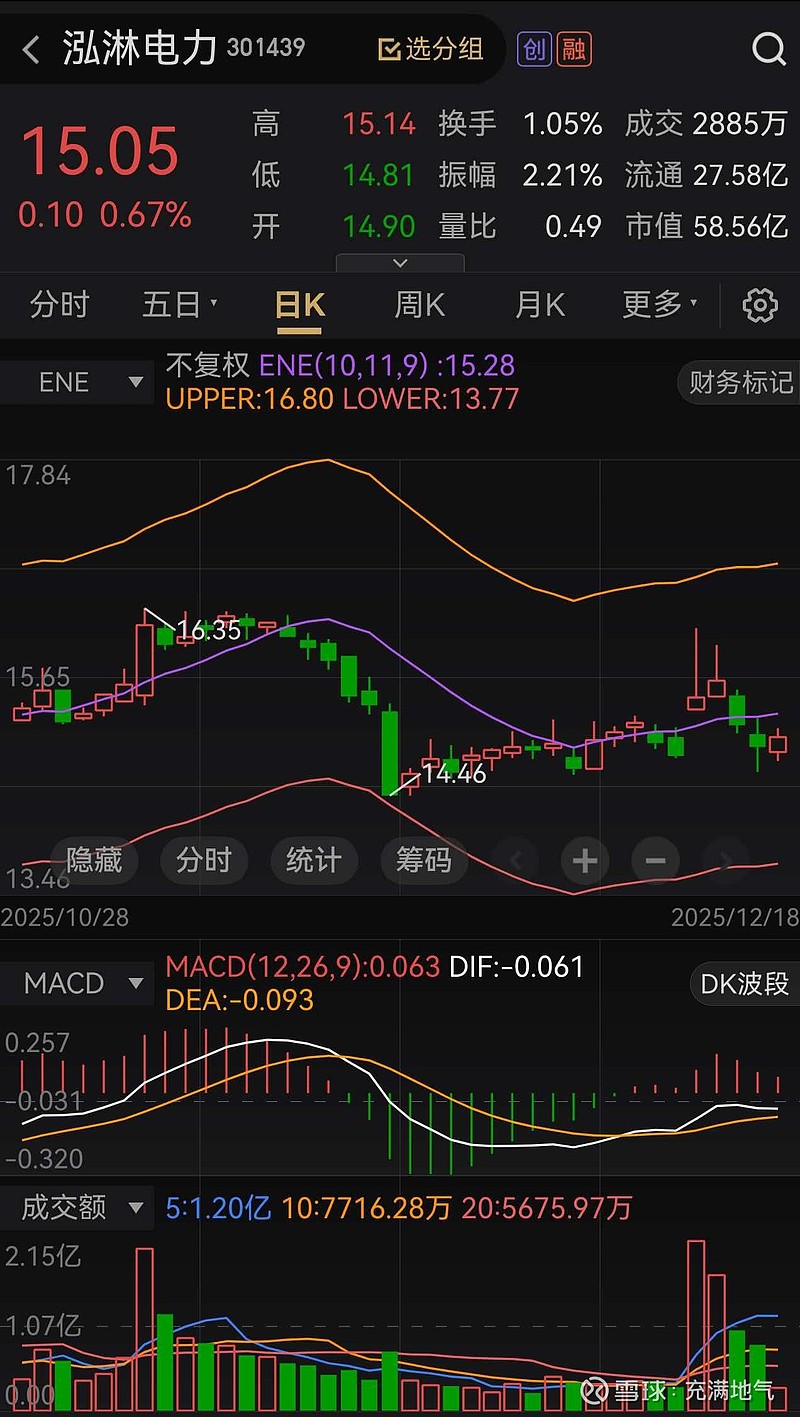The image size is (800, 1417).
Task: Open the search magnifier icon
Action: (768, 48)
